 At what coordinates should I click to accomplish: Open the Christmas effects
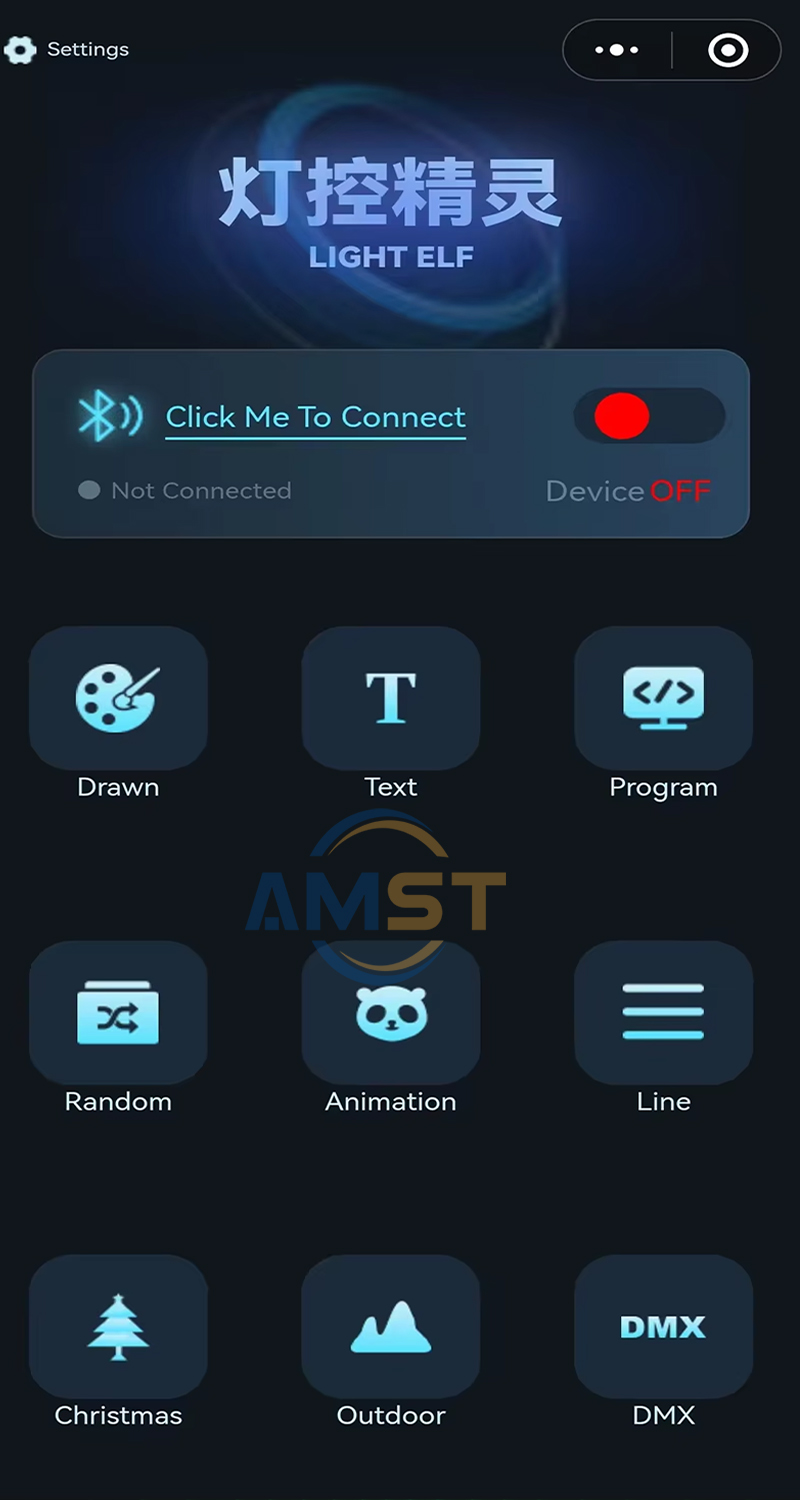118,1326
